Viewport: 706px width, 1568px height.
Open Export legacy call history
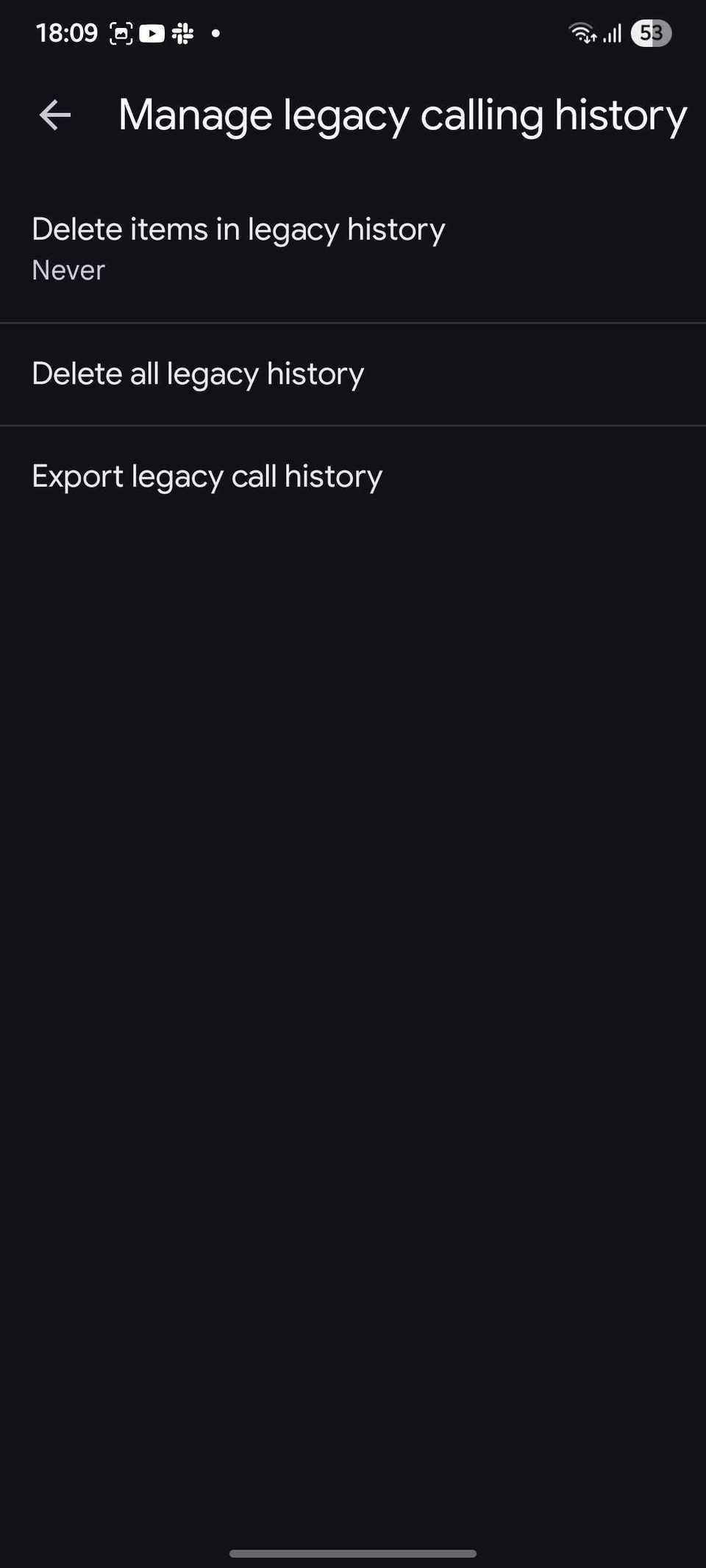tap(207, 476)
